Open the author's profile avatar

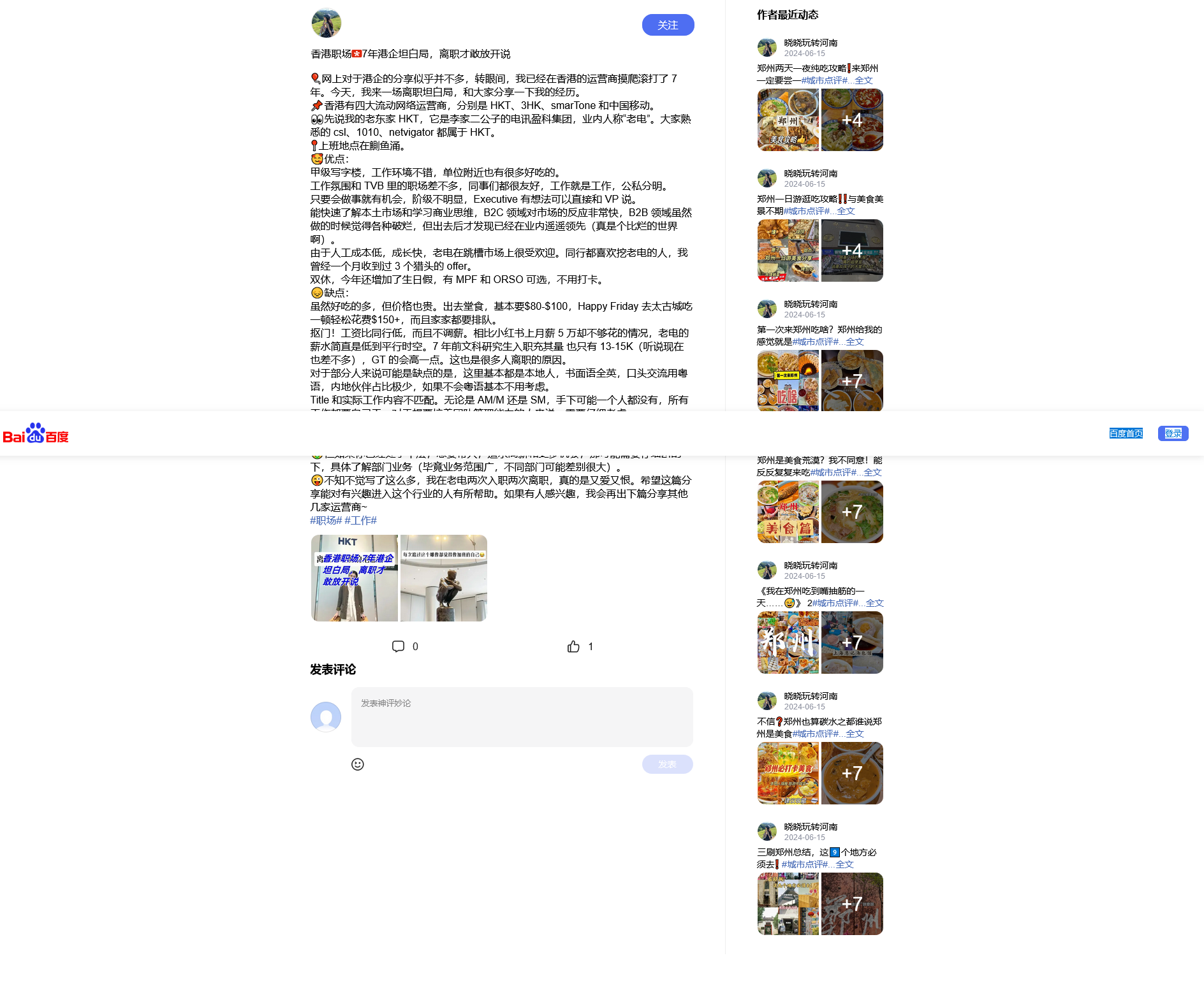pos(326,24)
